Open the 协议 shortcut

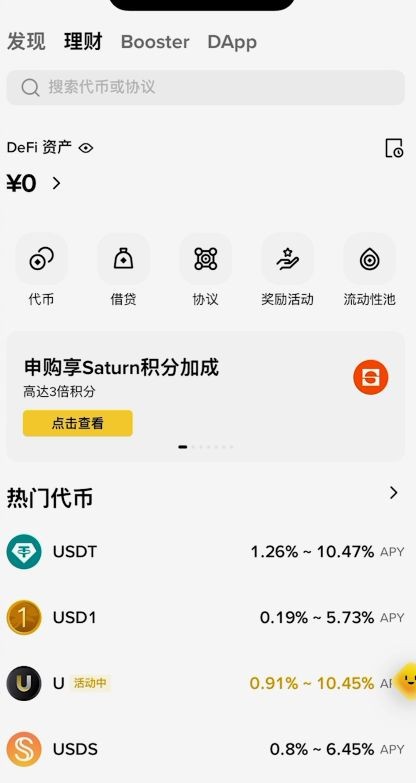(205, 270)
